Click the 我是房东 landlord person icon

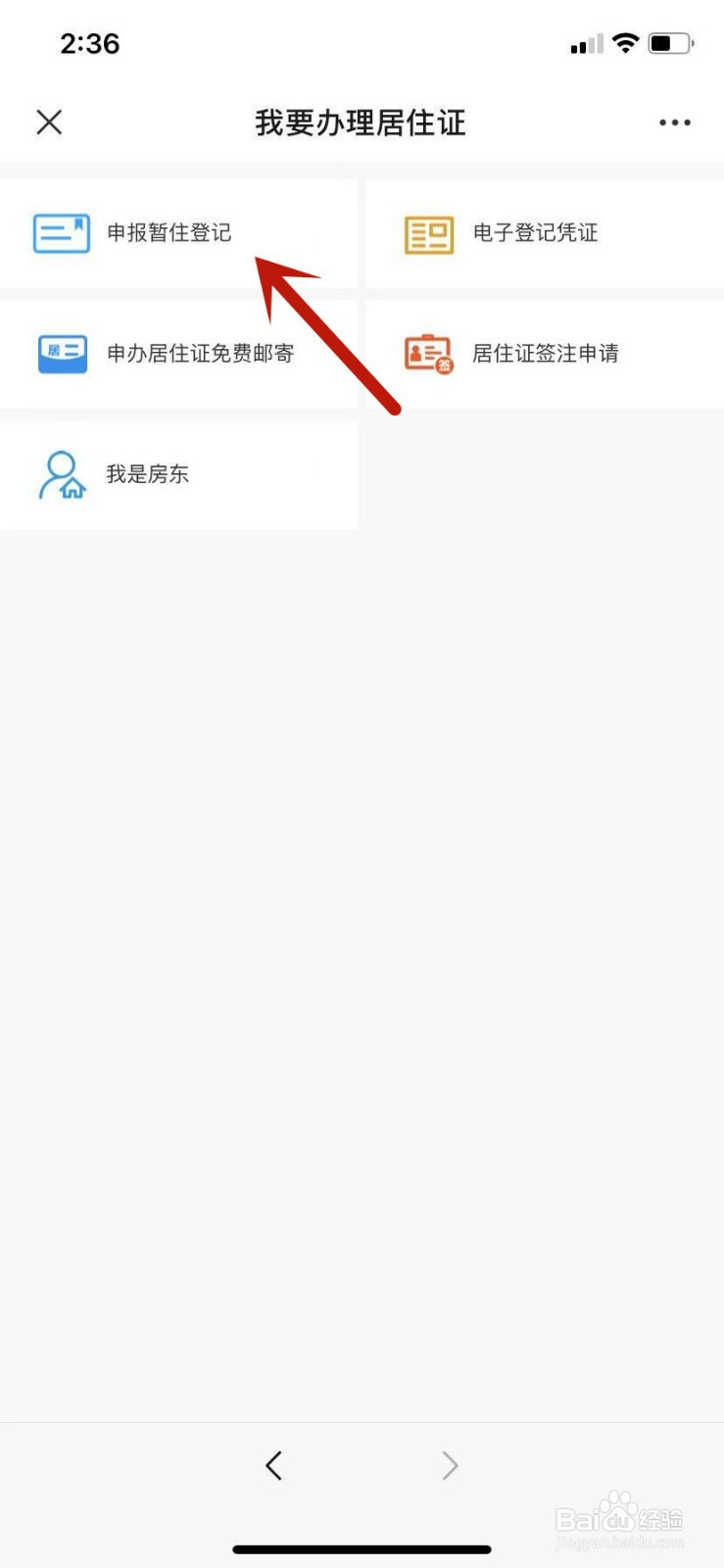[62, 474]
